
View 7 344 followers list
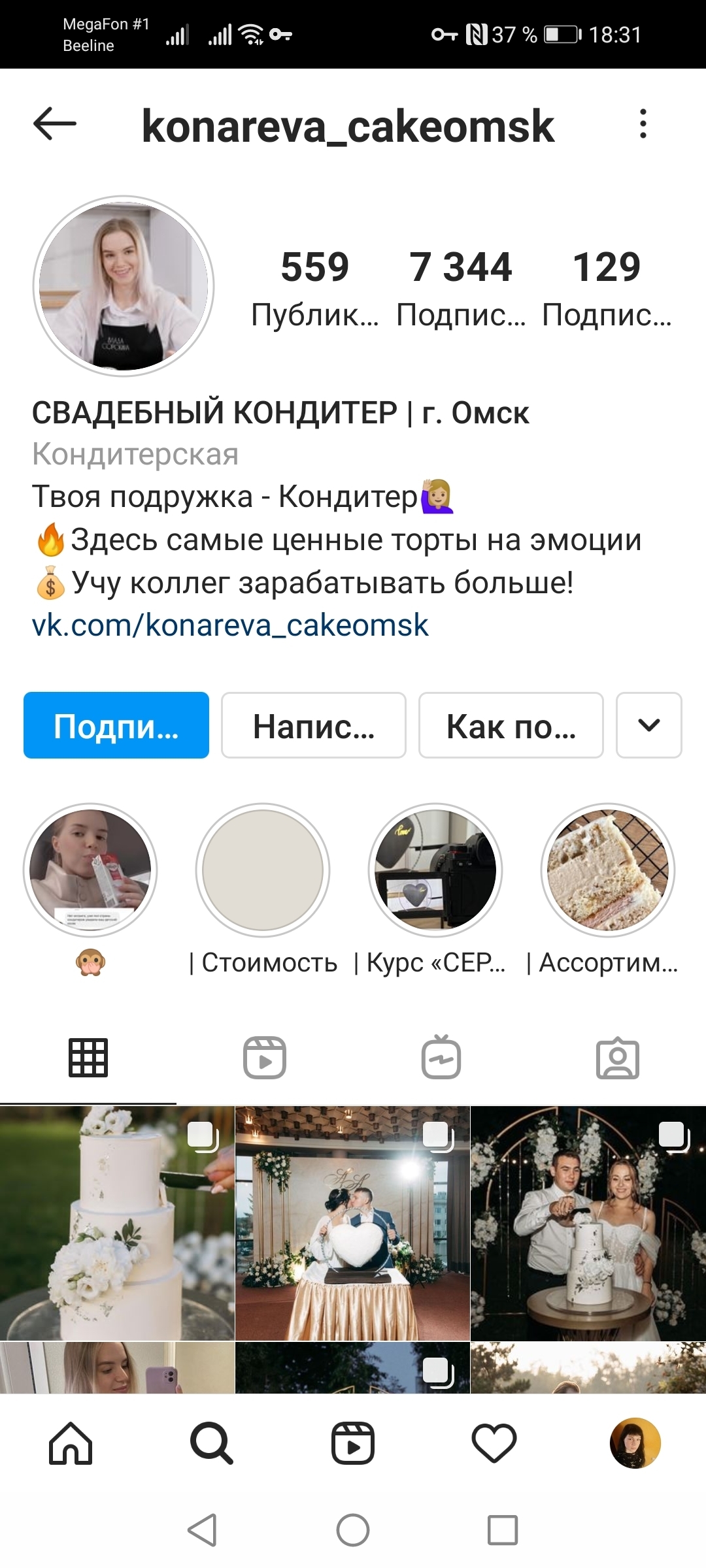[x=461, y=287]
